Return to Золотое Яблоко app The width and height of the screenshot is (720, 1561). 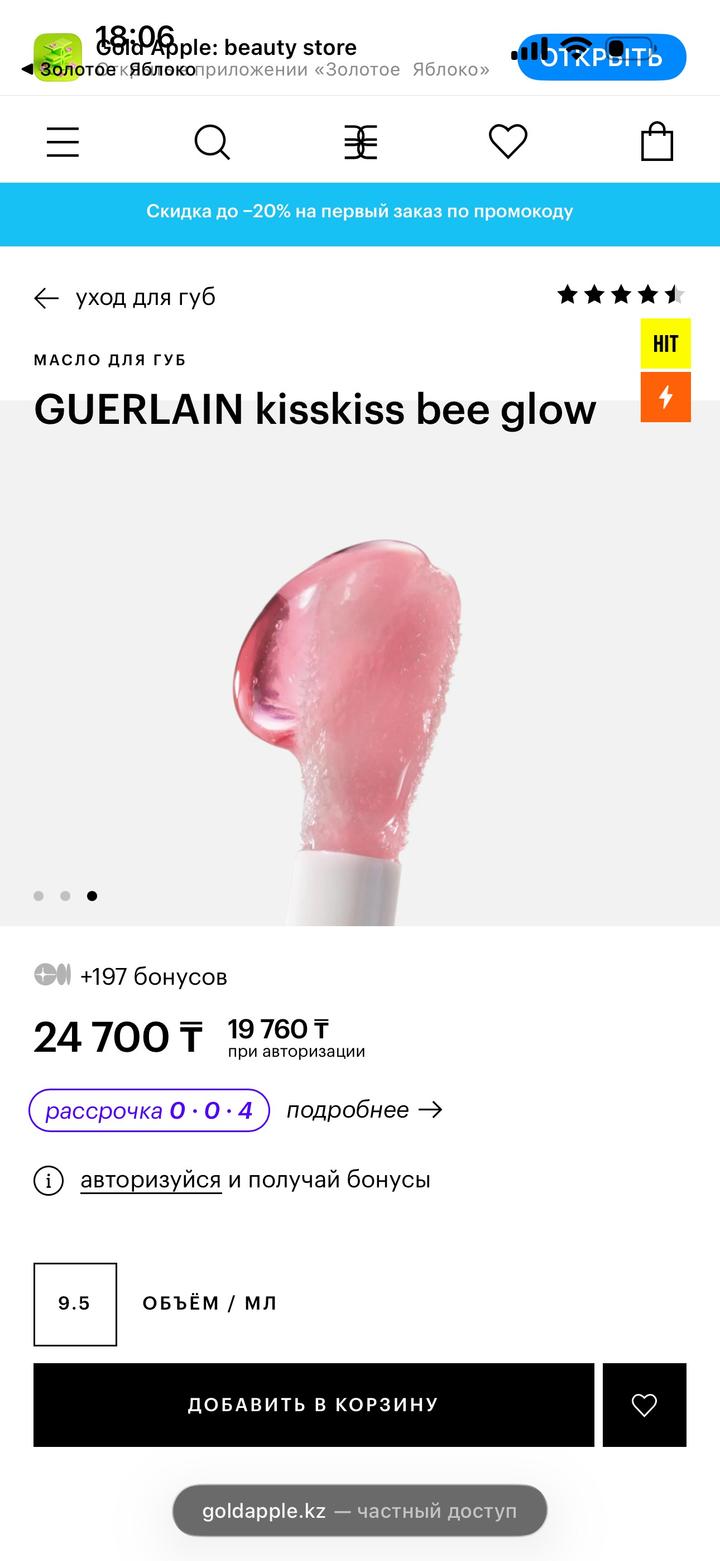coord(110,70)
